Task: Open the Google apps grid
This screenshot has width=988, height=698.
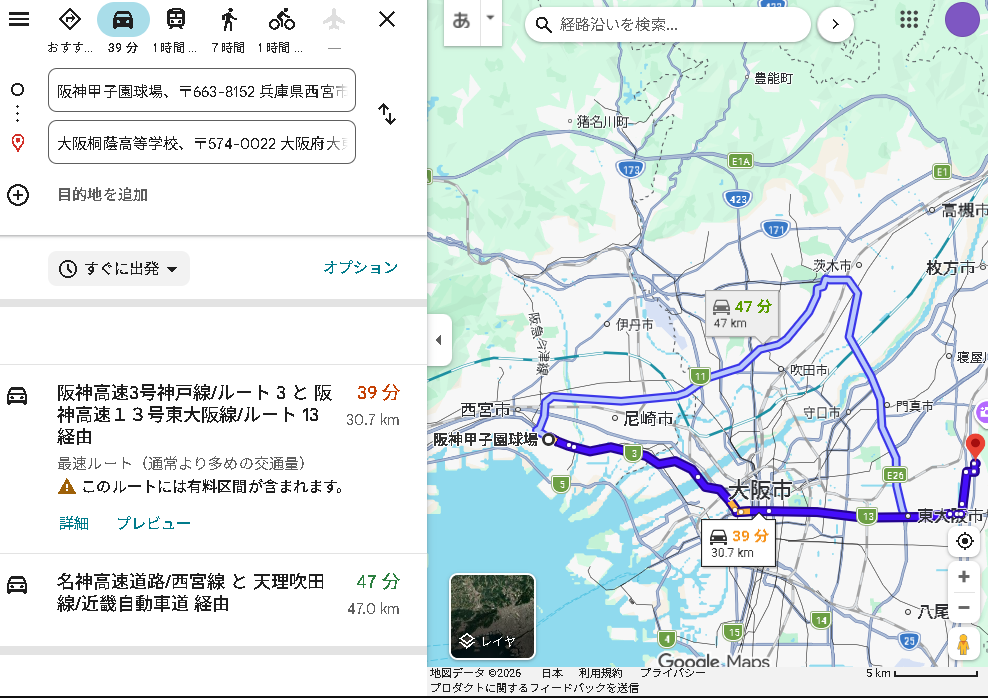Action: coord(909,20)
